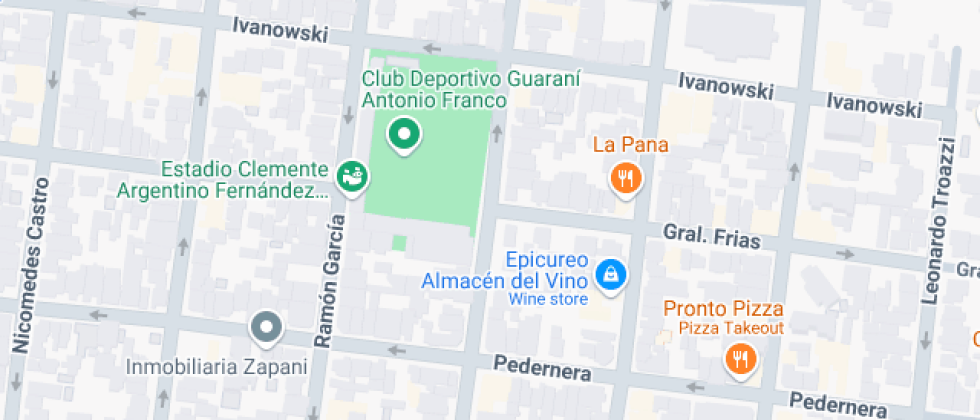Open the Epicureo Almacén del Vino marker
The height and width of the screenshot is (420, 980).
(609, 272)
